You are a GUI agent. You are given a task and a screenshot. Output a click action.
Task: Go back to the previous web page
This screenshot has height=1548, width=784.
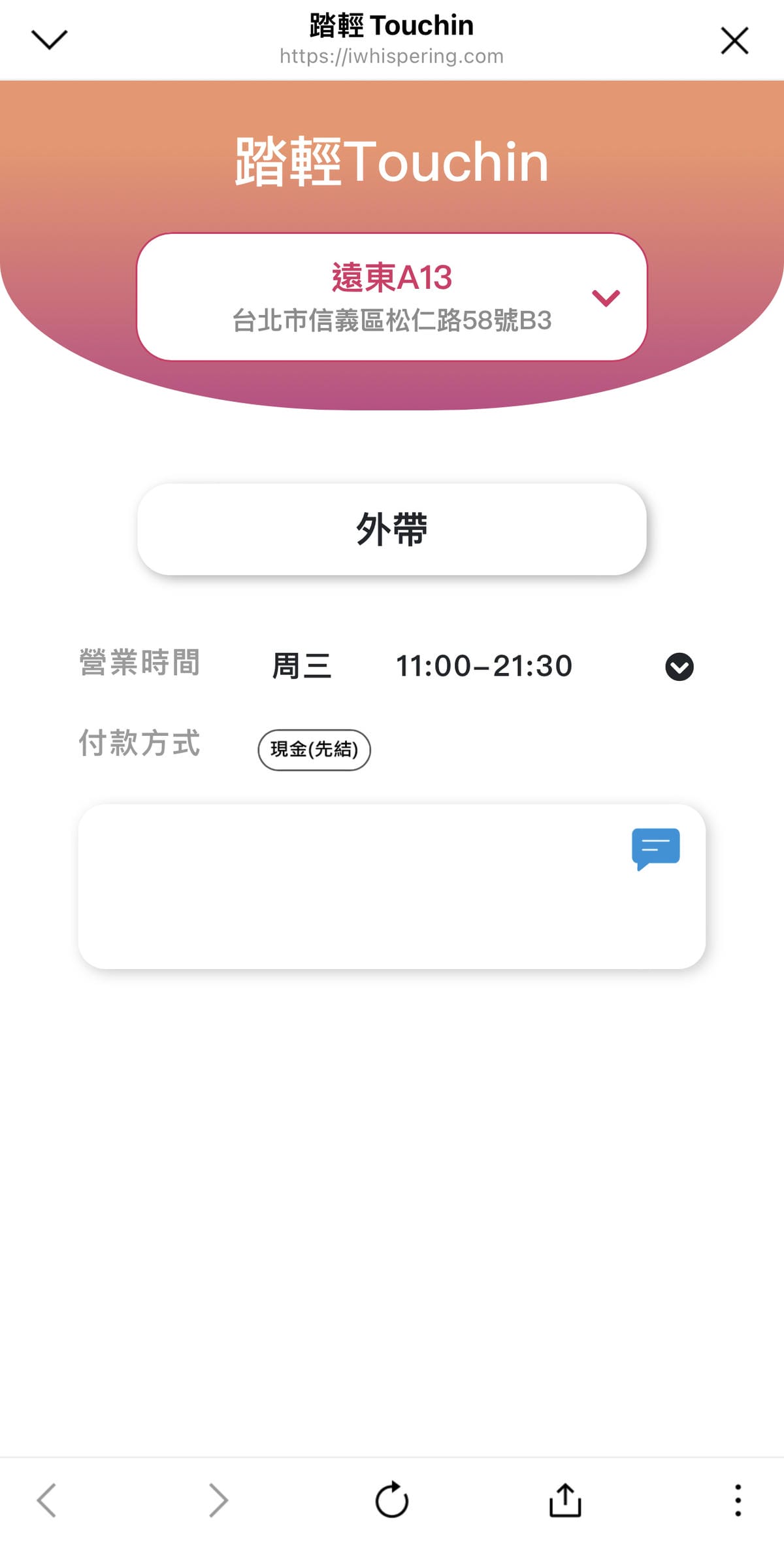[x=47, y=1500]
